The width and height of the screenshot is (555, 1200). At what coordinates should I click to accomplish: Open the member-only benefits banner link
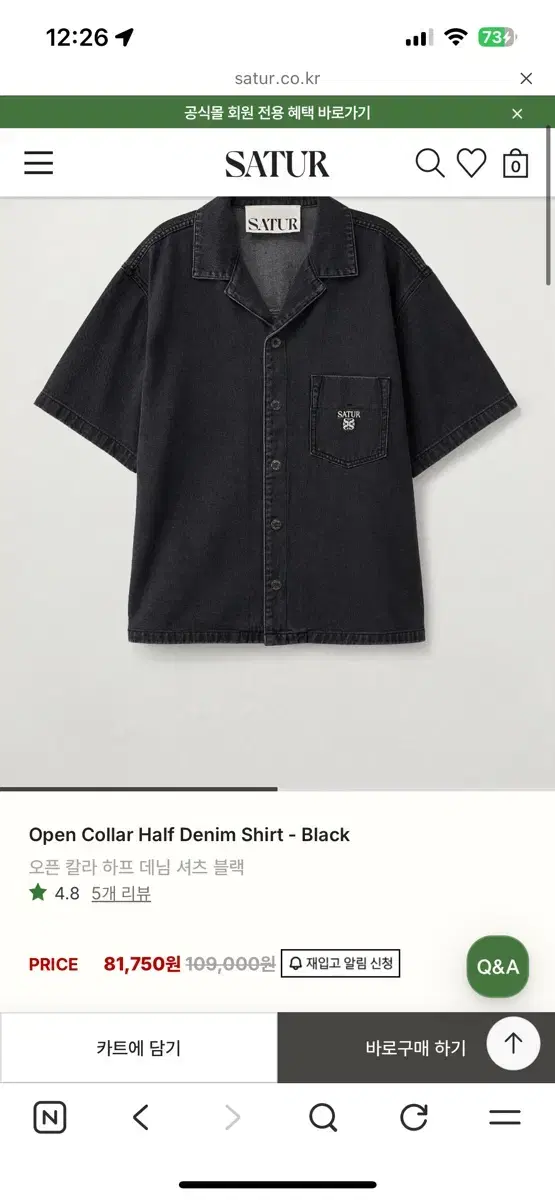[x=277, y=113]
